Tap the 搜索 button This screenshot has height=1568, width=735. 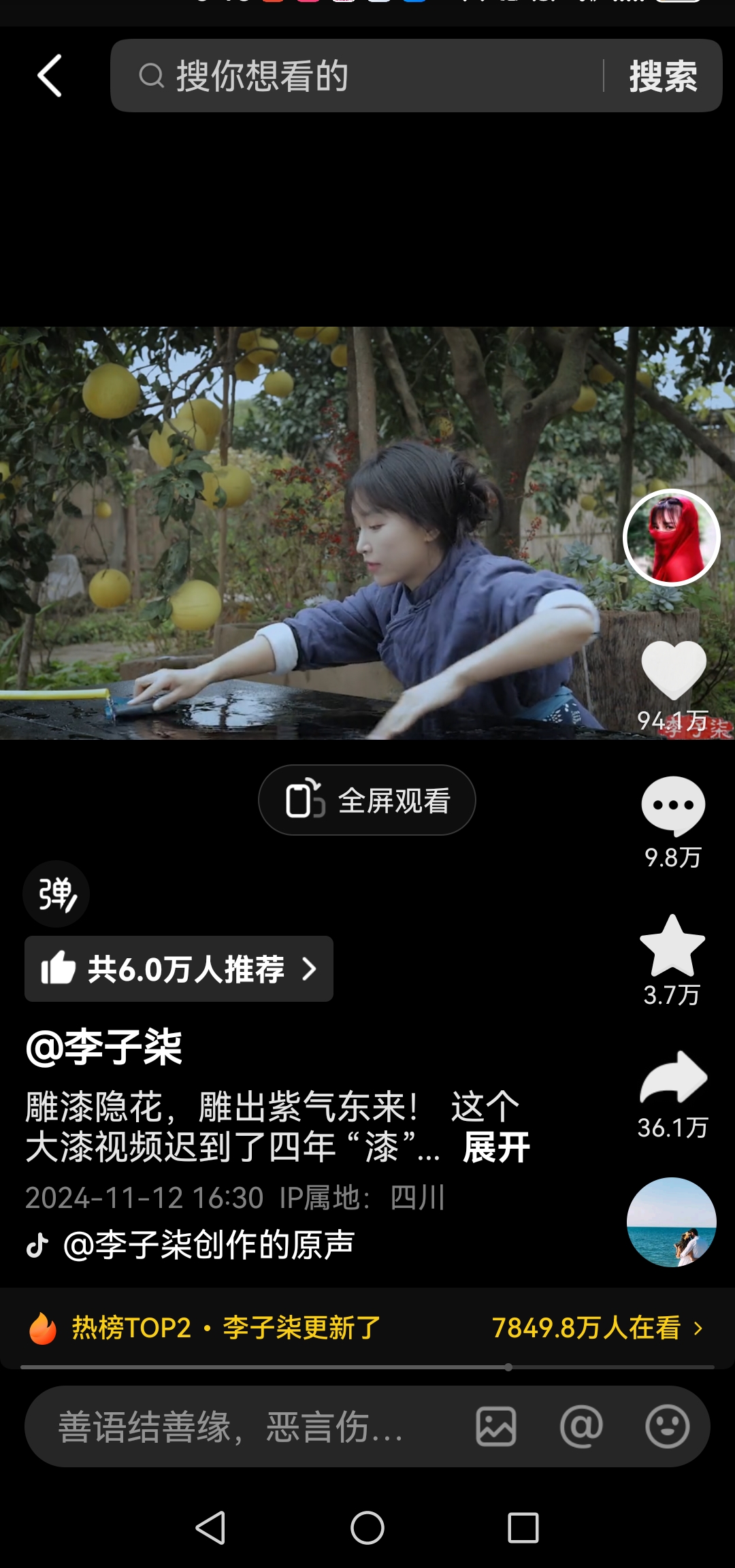pyautogui.click(x=663, y=76)
